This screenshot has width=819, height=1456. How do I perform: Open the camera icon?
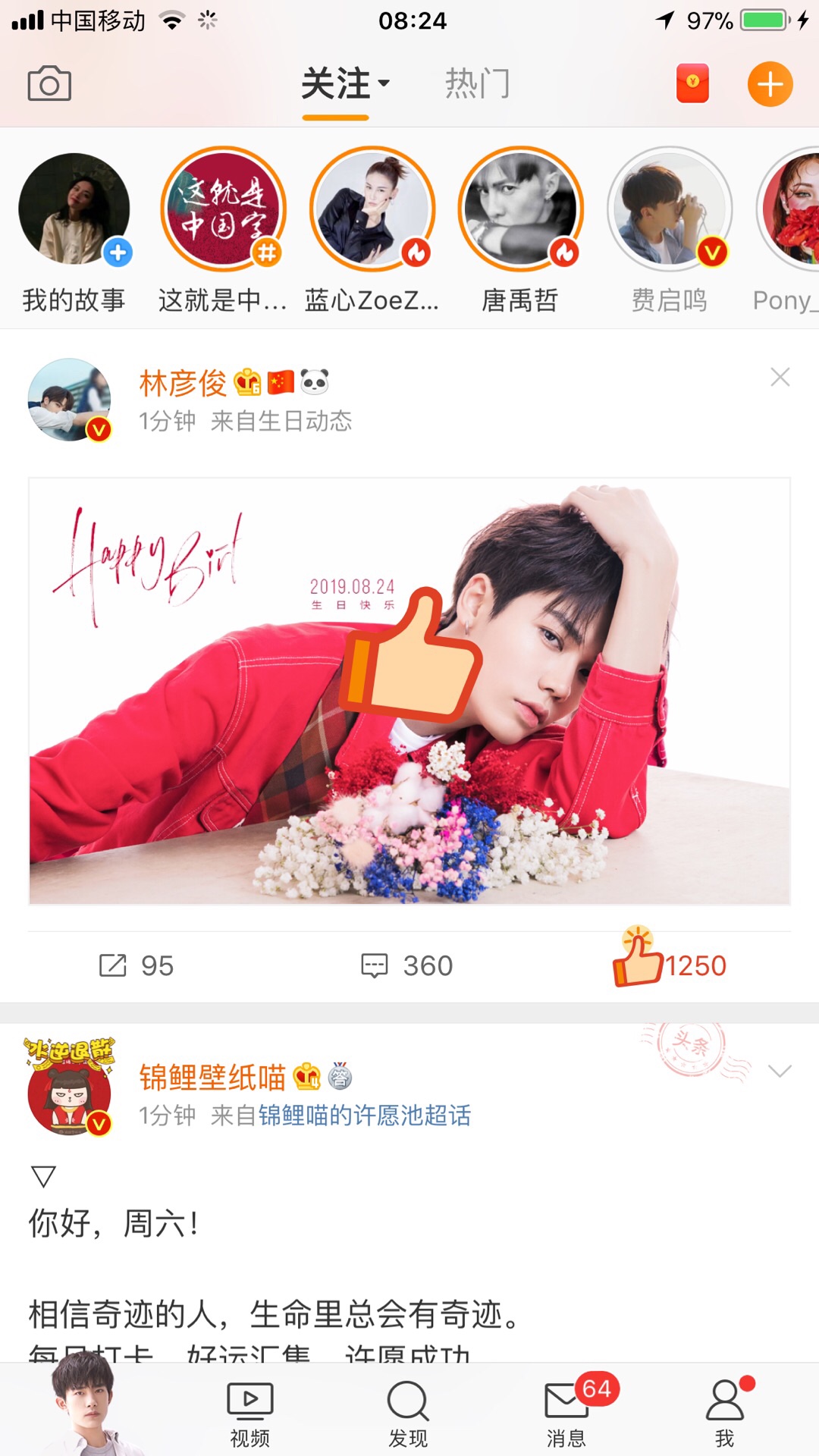(49, 84)
